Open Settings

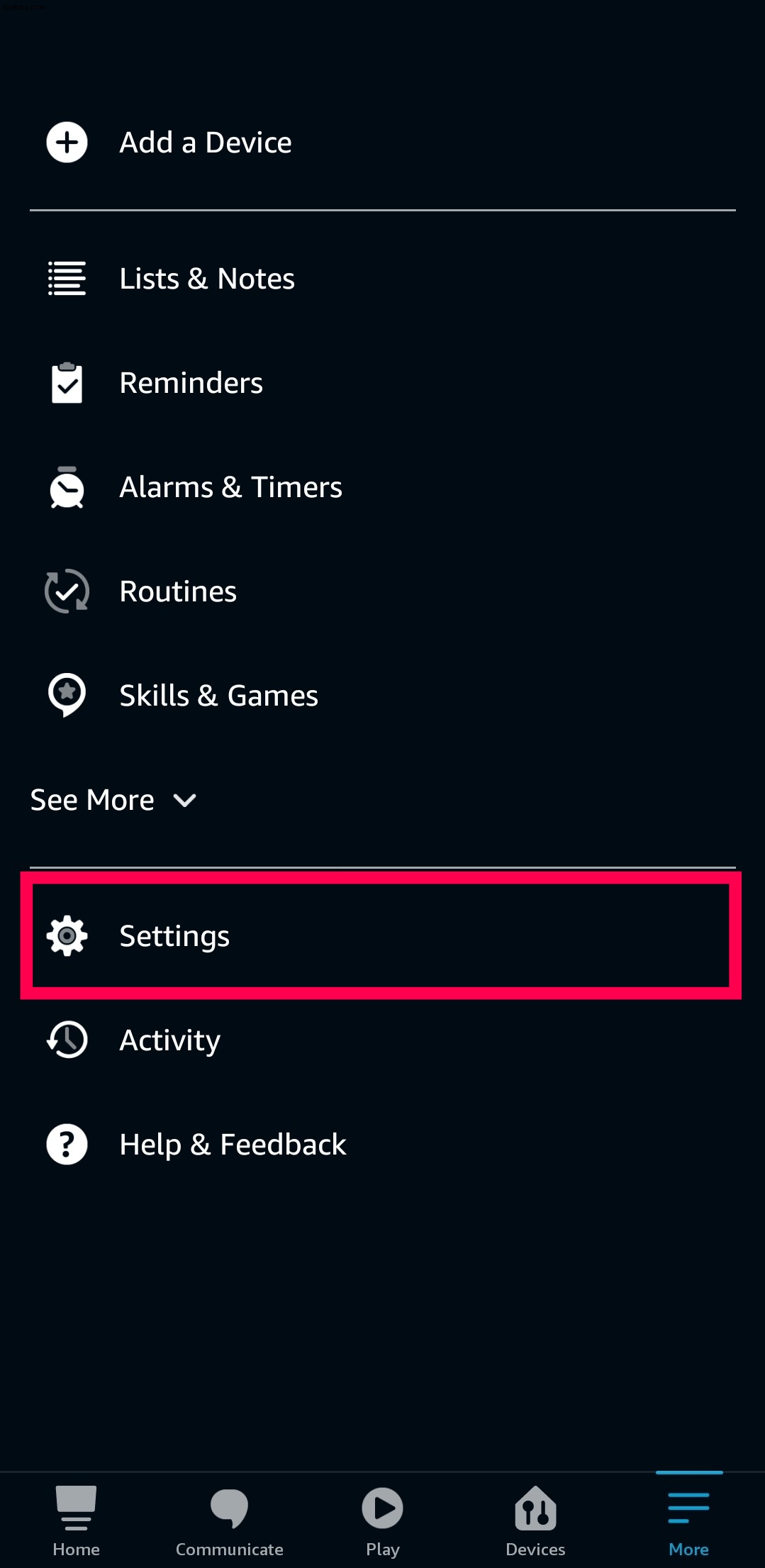click(x=382, y=936)
